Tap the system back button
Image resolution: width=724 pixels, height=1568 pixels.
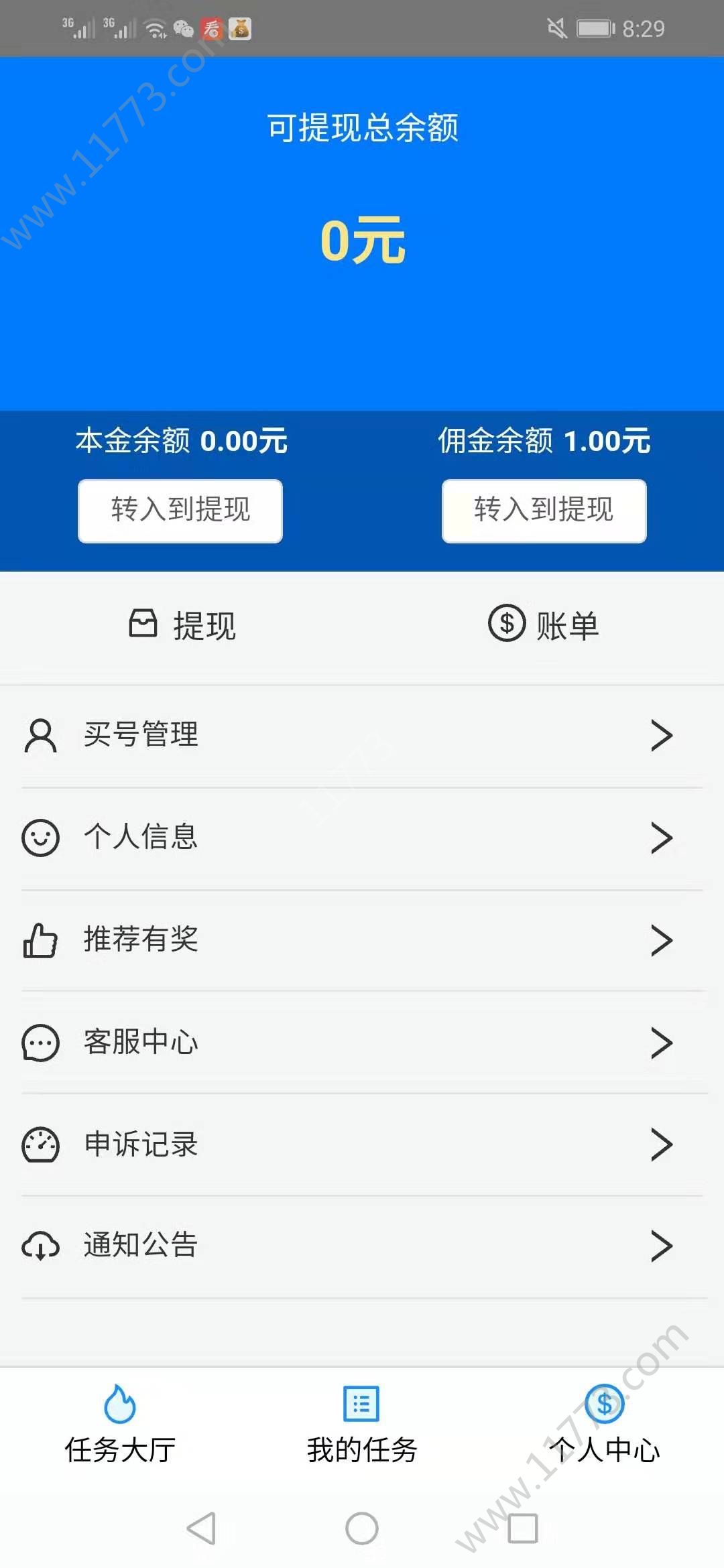(x=201, y=1528)
